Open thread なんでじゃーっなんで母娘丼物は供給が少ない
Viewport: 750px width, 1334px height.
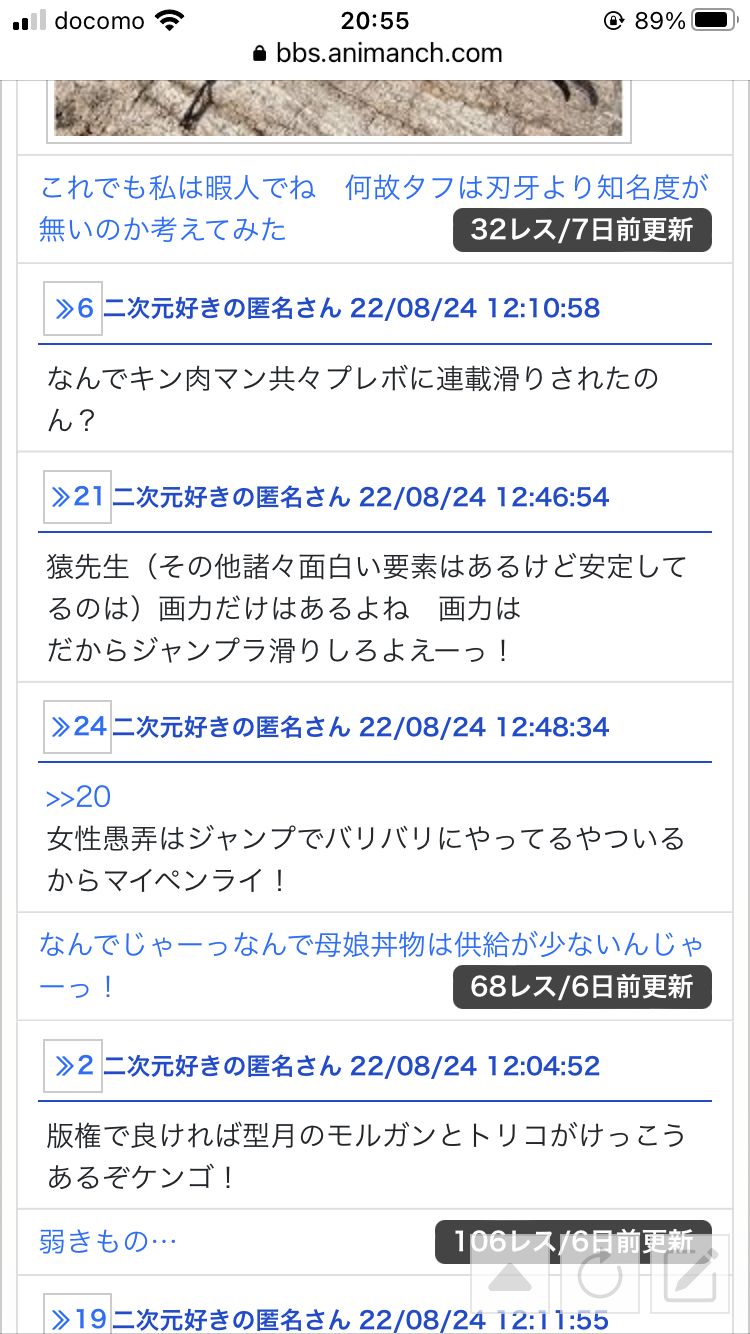point(374,965)
